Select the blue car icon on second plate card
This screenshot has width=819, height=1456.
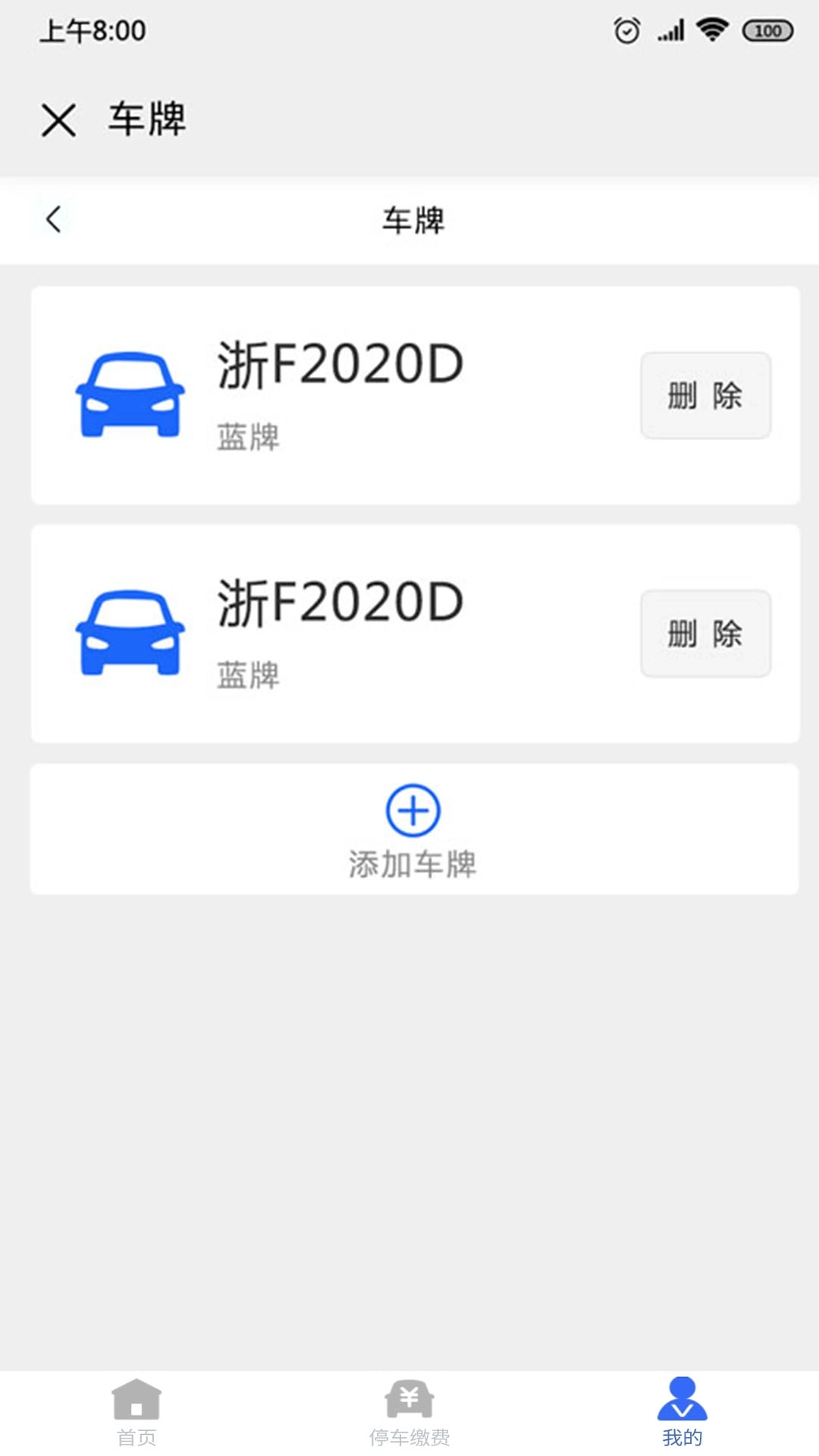pos(129,633)
